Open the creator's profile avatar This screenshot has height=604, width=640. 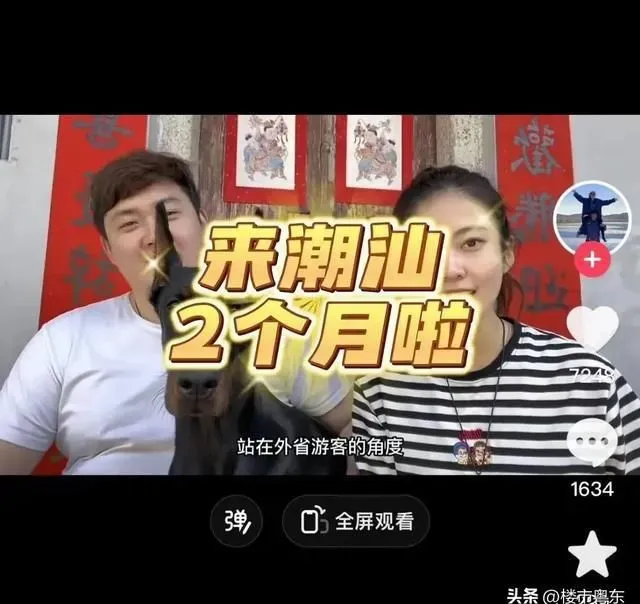tap(592, 214)
